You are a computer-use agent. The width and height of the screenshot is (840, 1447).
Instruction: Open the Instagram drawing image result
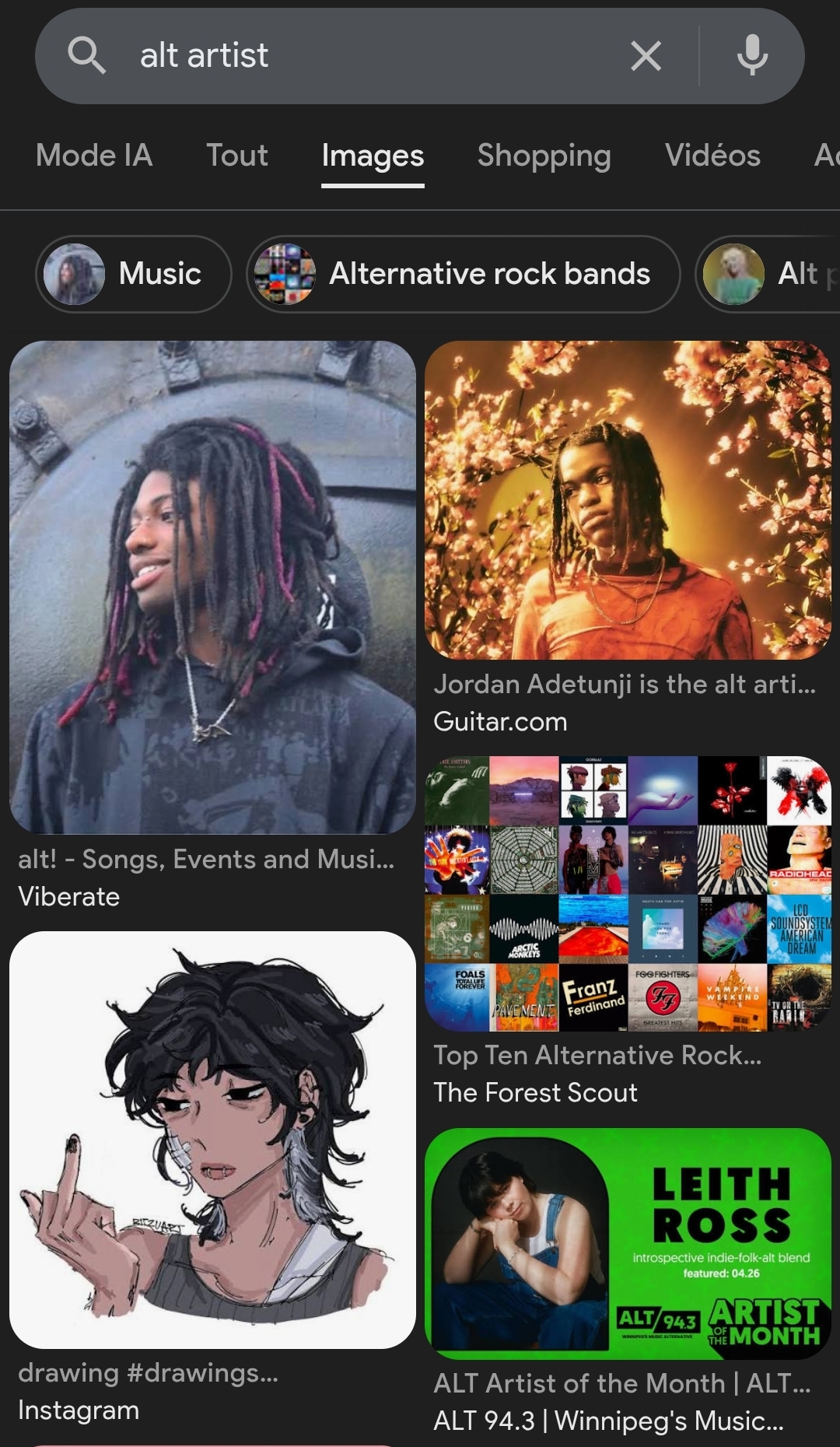[x=212, y=1140]
